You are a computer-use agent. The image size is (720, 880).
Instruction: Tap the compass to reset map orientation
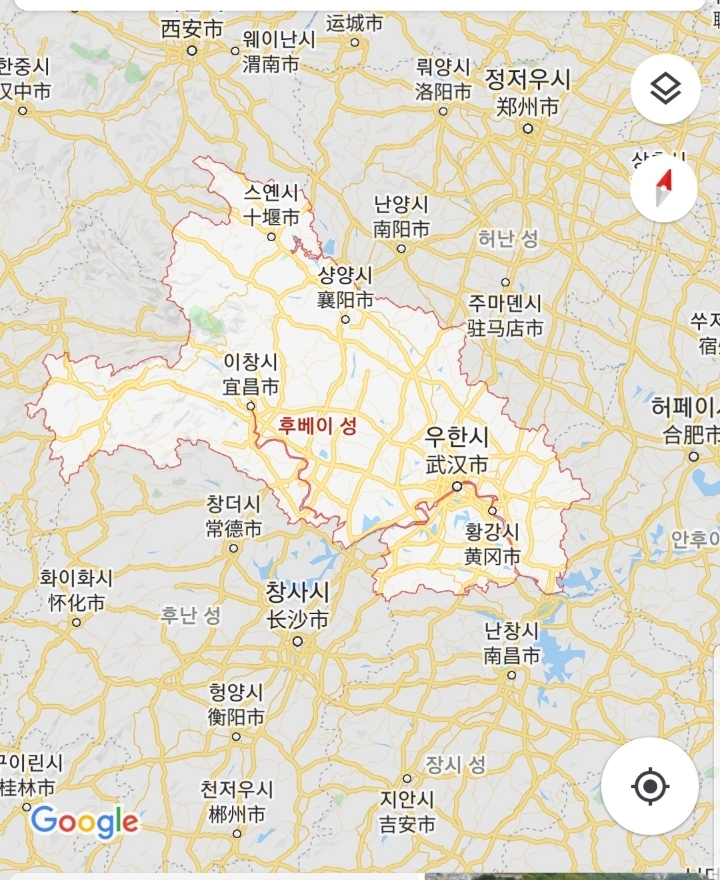coord(664,188)
